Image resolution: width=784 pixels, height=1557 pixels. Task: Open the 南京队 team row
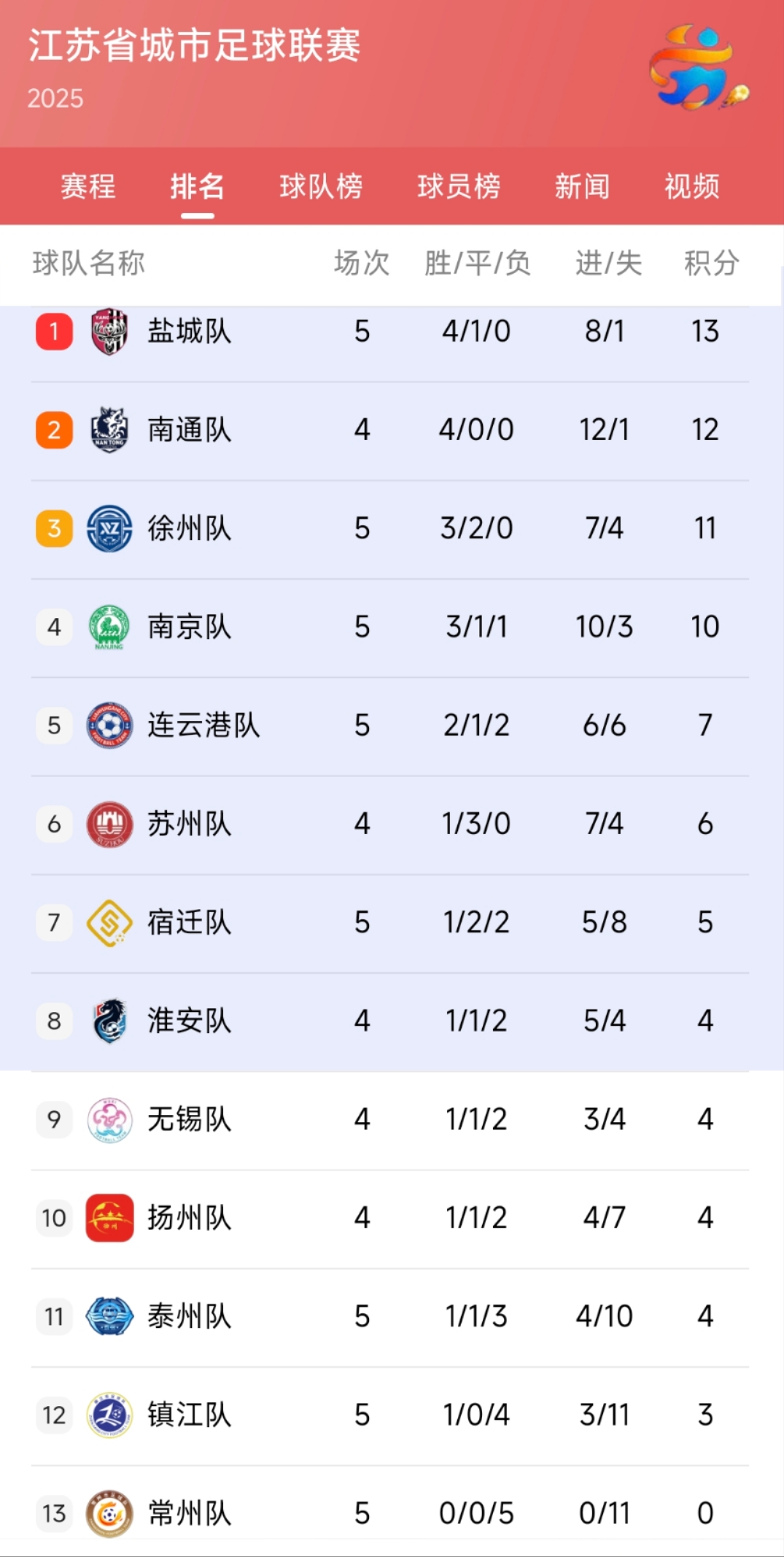pos(392,627)
